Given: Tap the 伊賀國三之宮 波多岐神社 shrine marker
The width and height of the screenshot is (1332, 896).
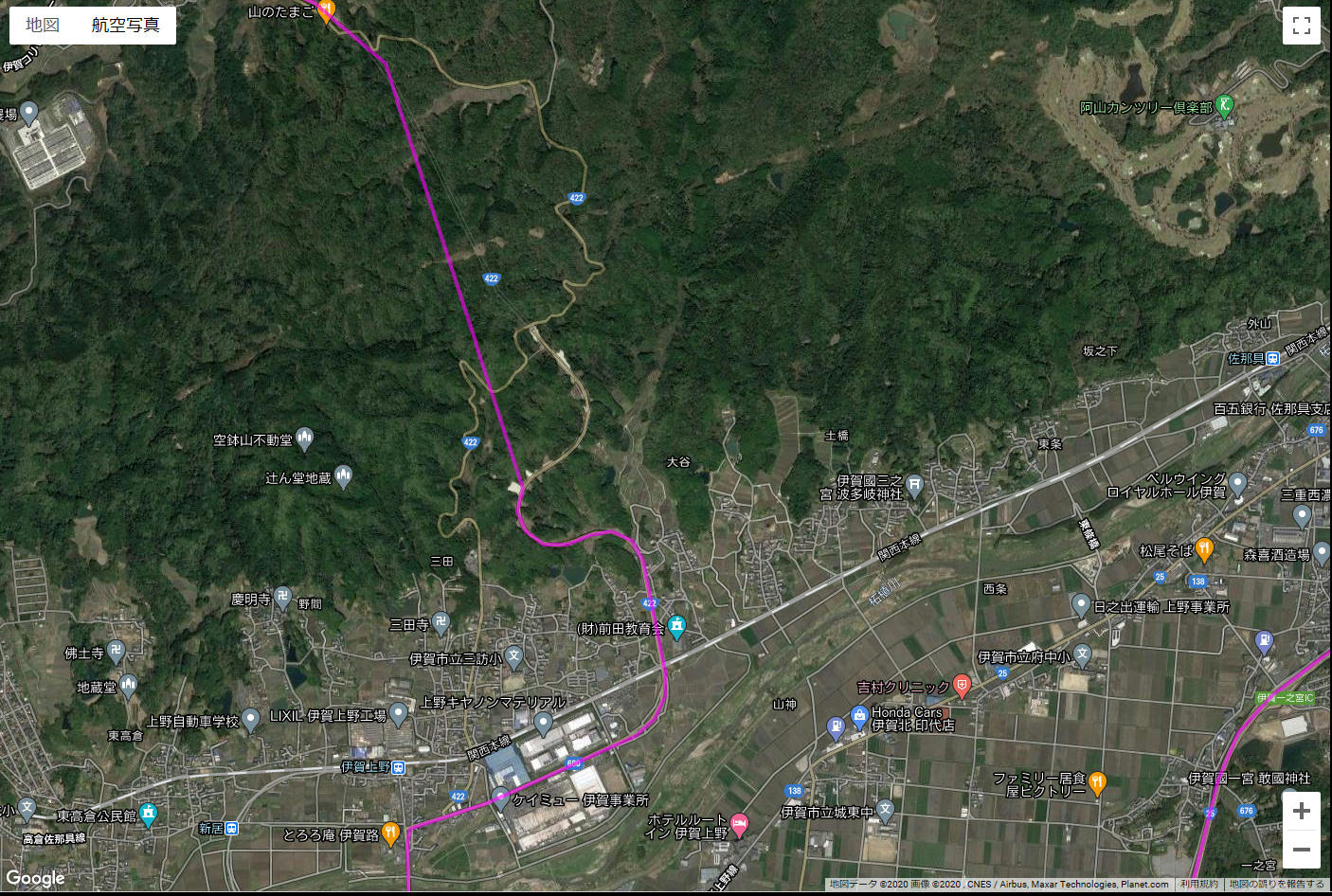Looking at the screenshot, I should (x=914, y=486).
